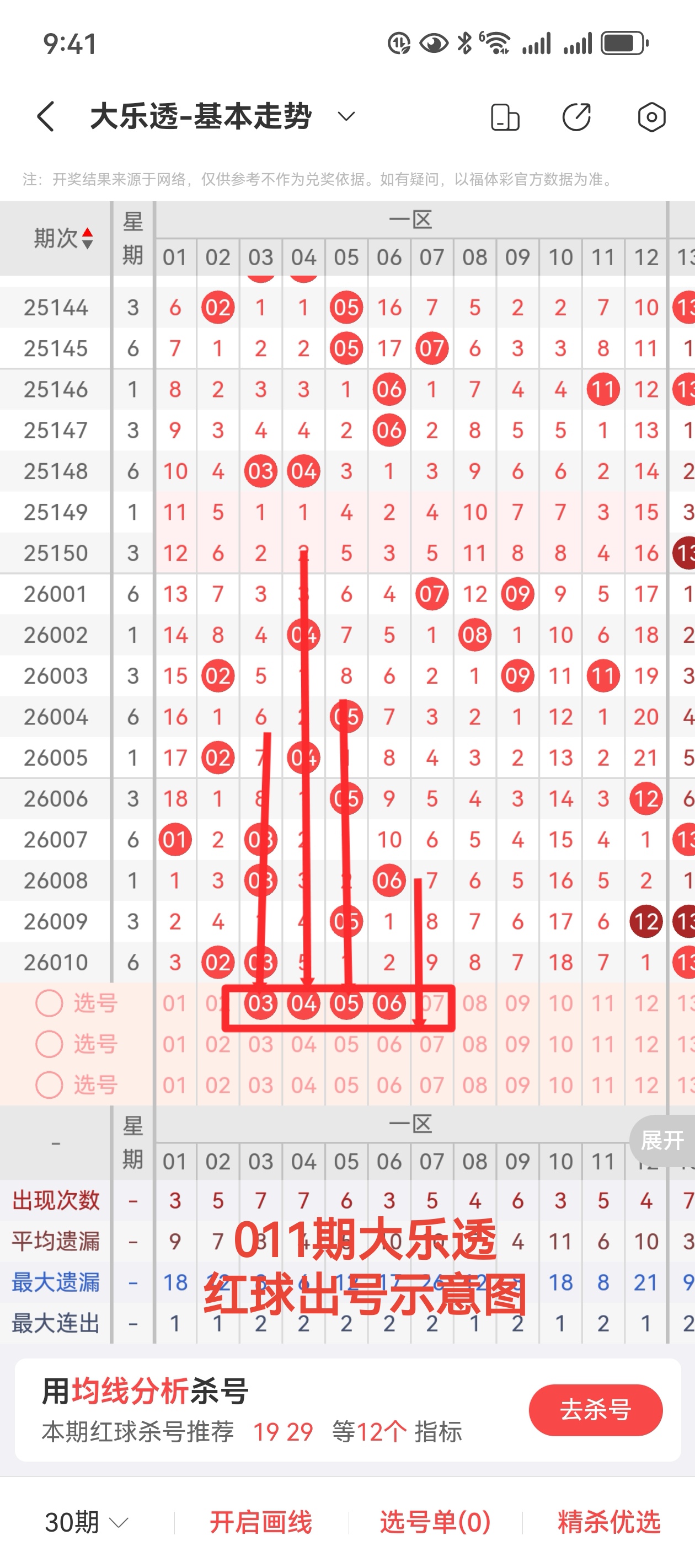Enable 开启画线 line drawing

pos(261,1522)
